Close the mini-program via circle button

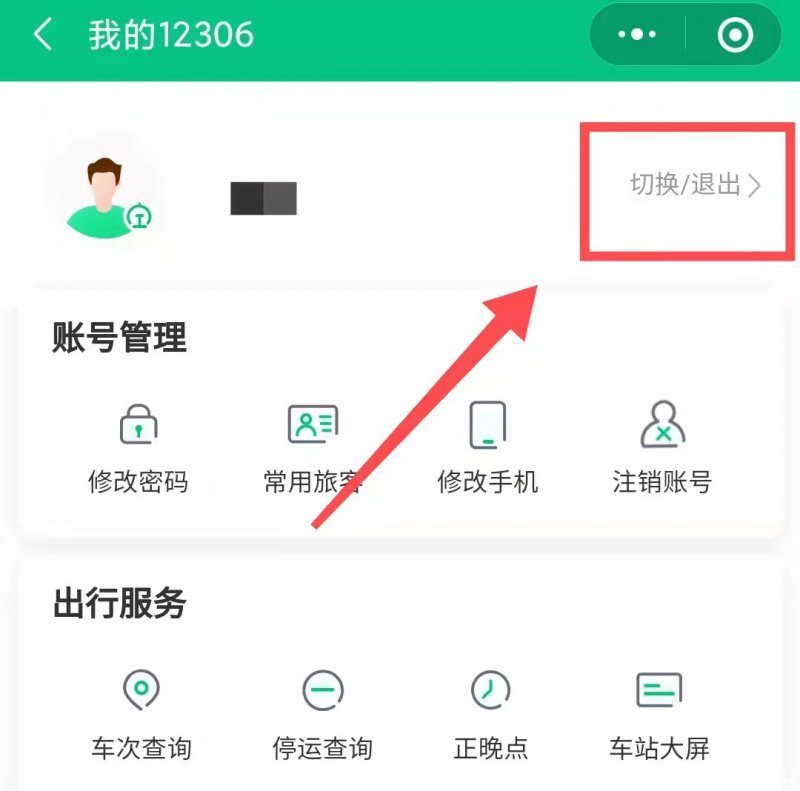(735, 35)
